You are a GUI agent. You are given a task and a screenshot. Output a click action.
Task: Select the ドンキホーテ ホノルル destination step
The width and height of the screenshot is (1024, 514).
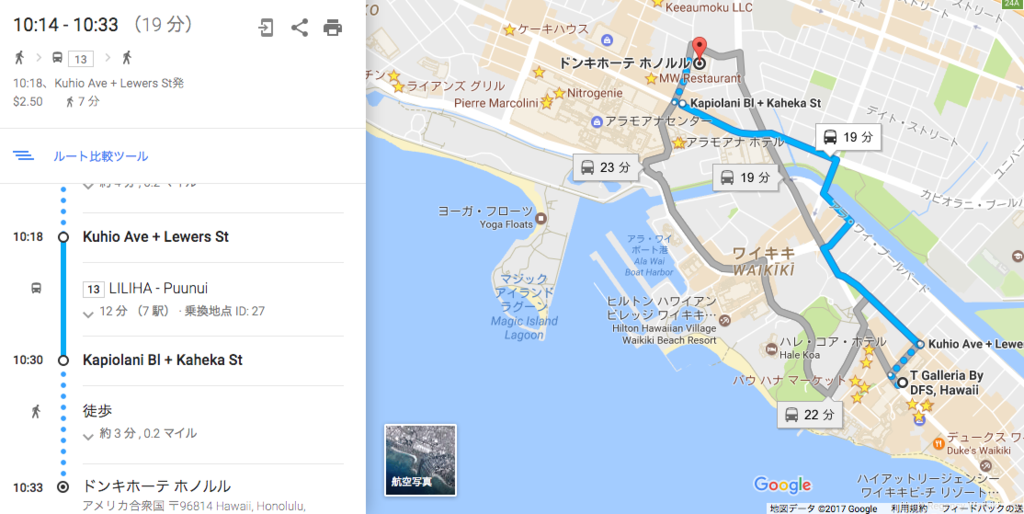tap(156, 486)
